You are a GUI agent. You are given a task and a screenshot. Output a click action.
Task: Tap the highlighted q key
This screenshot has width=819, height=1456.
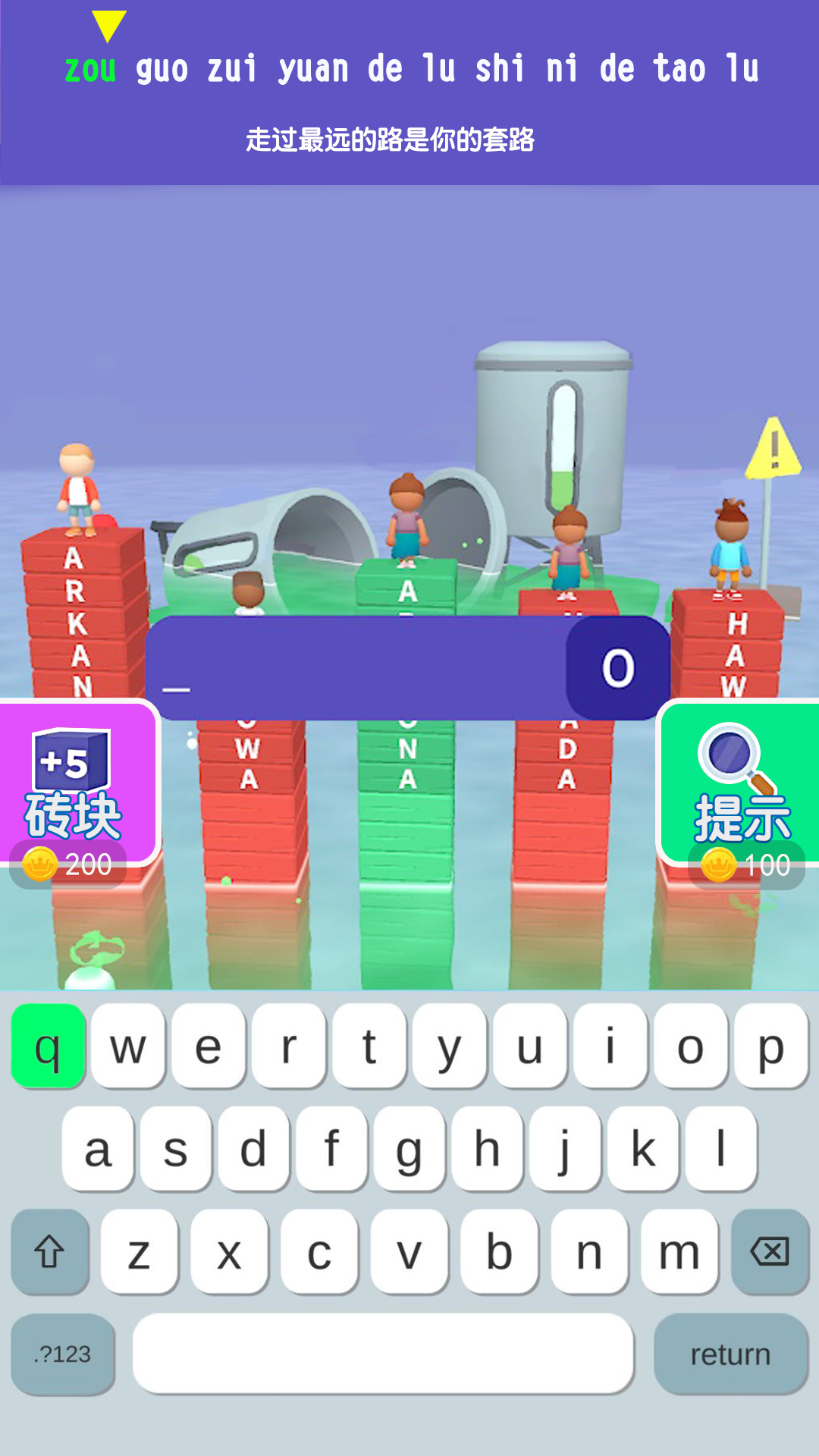point(49,1046)
